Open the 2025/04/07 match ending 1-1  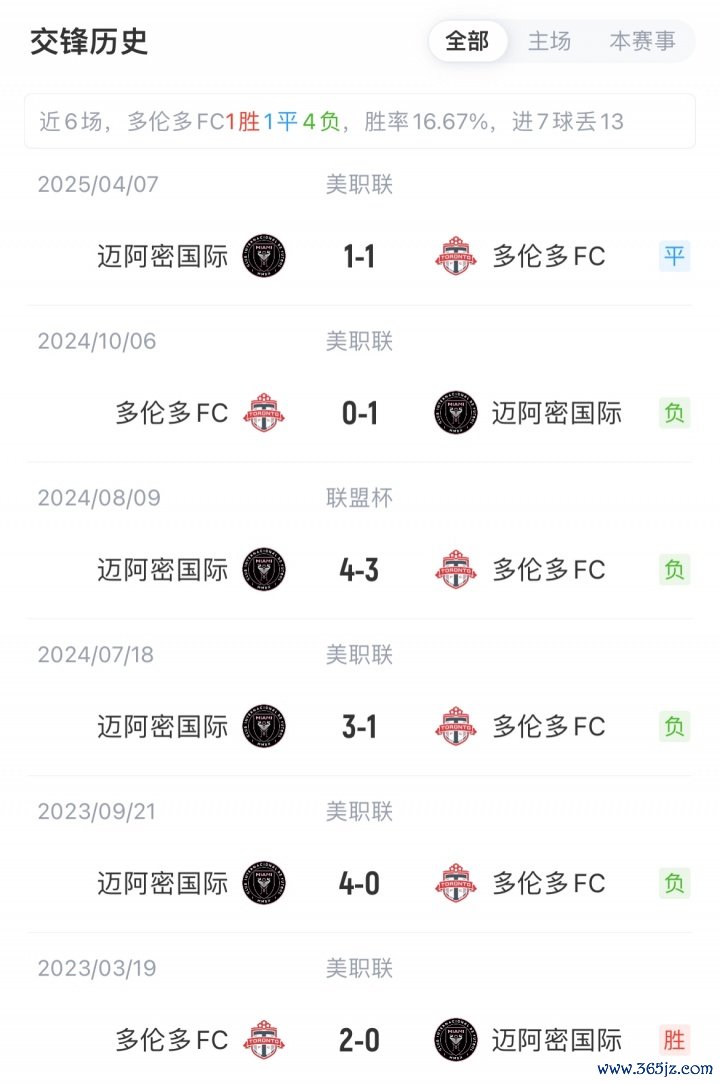[359, 257]
